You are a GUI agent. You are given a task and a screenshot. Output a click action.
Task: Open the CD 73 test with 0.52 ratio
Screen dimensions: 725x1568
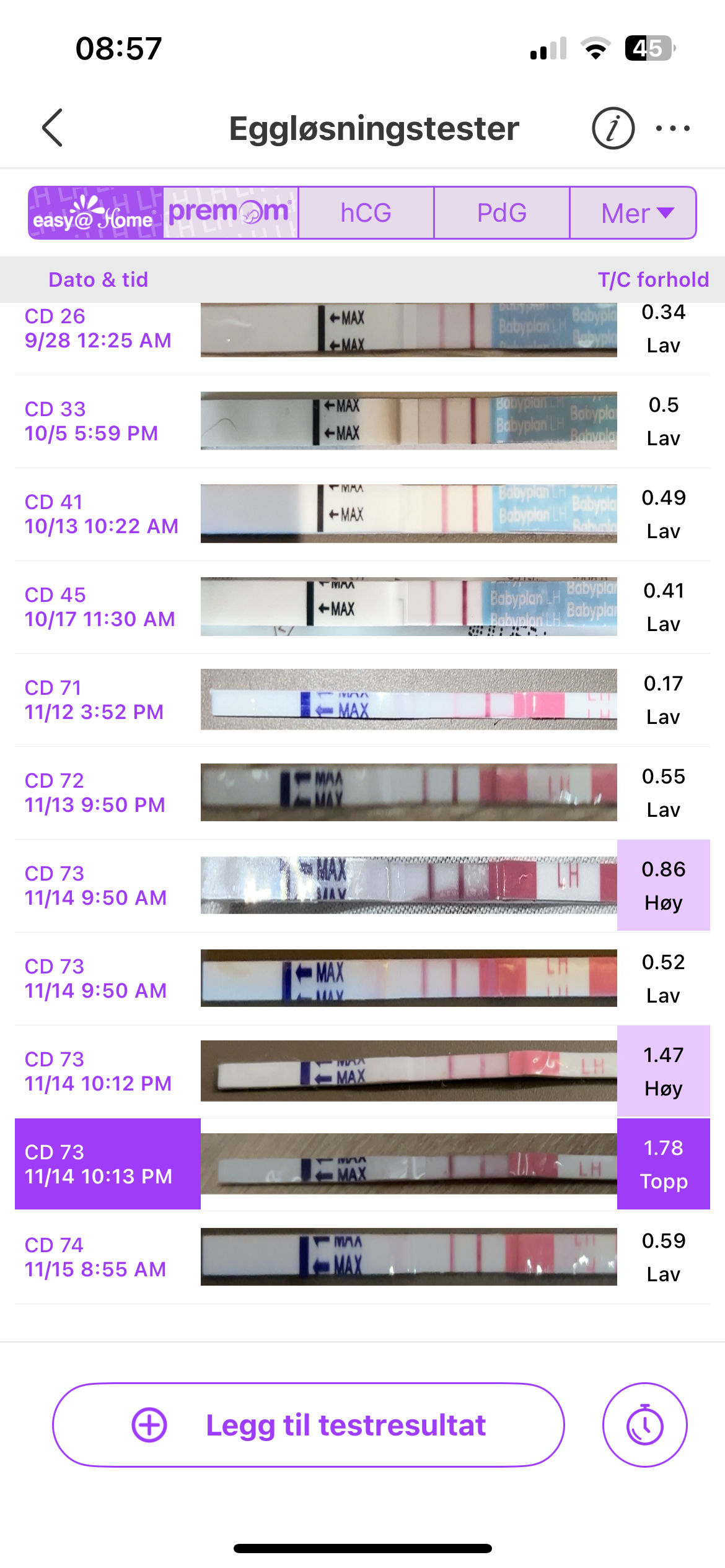pos(362,978)
